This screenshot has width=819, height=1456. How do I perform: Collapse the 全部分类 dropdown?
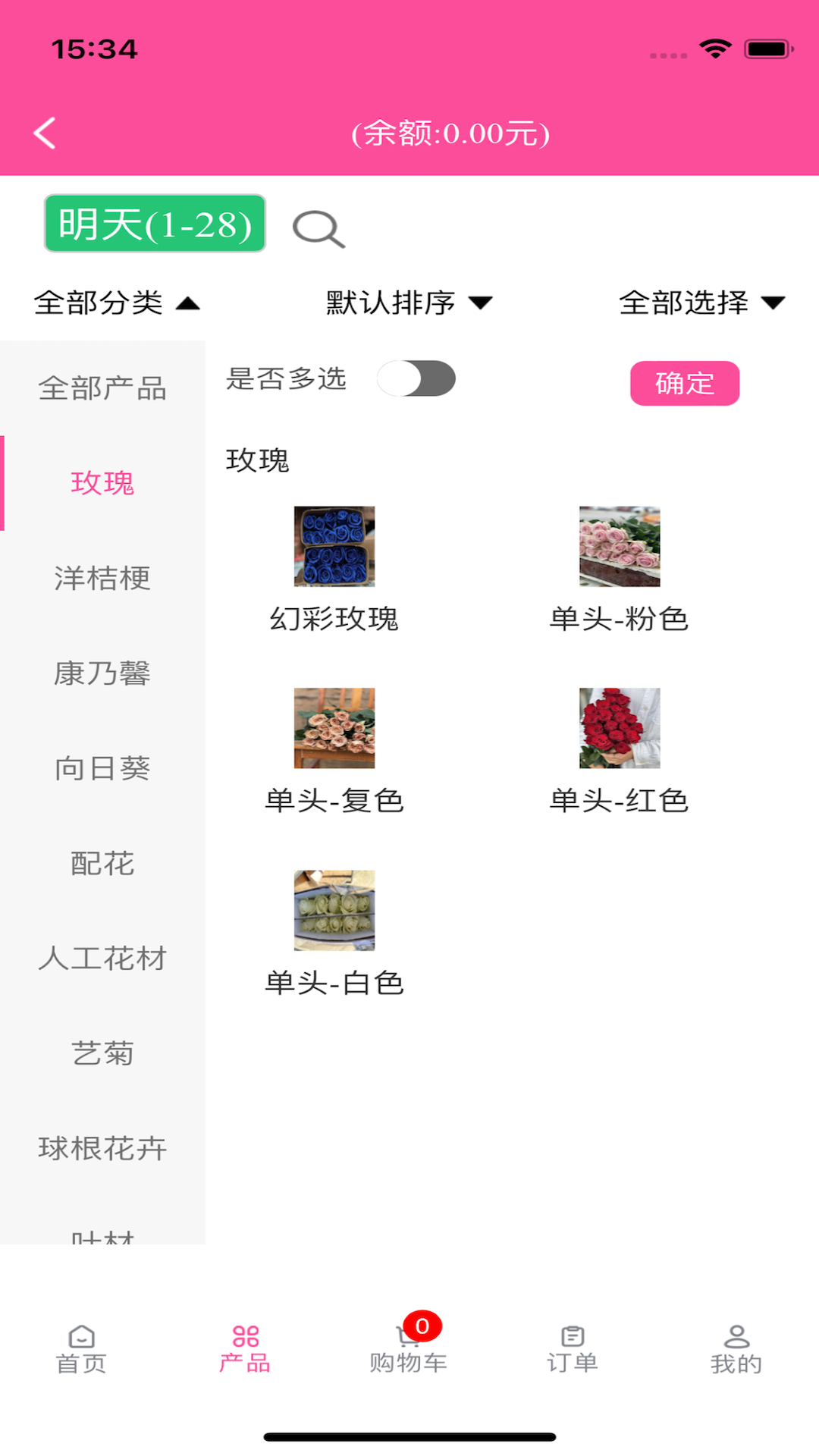[116, 303]
